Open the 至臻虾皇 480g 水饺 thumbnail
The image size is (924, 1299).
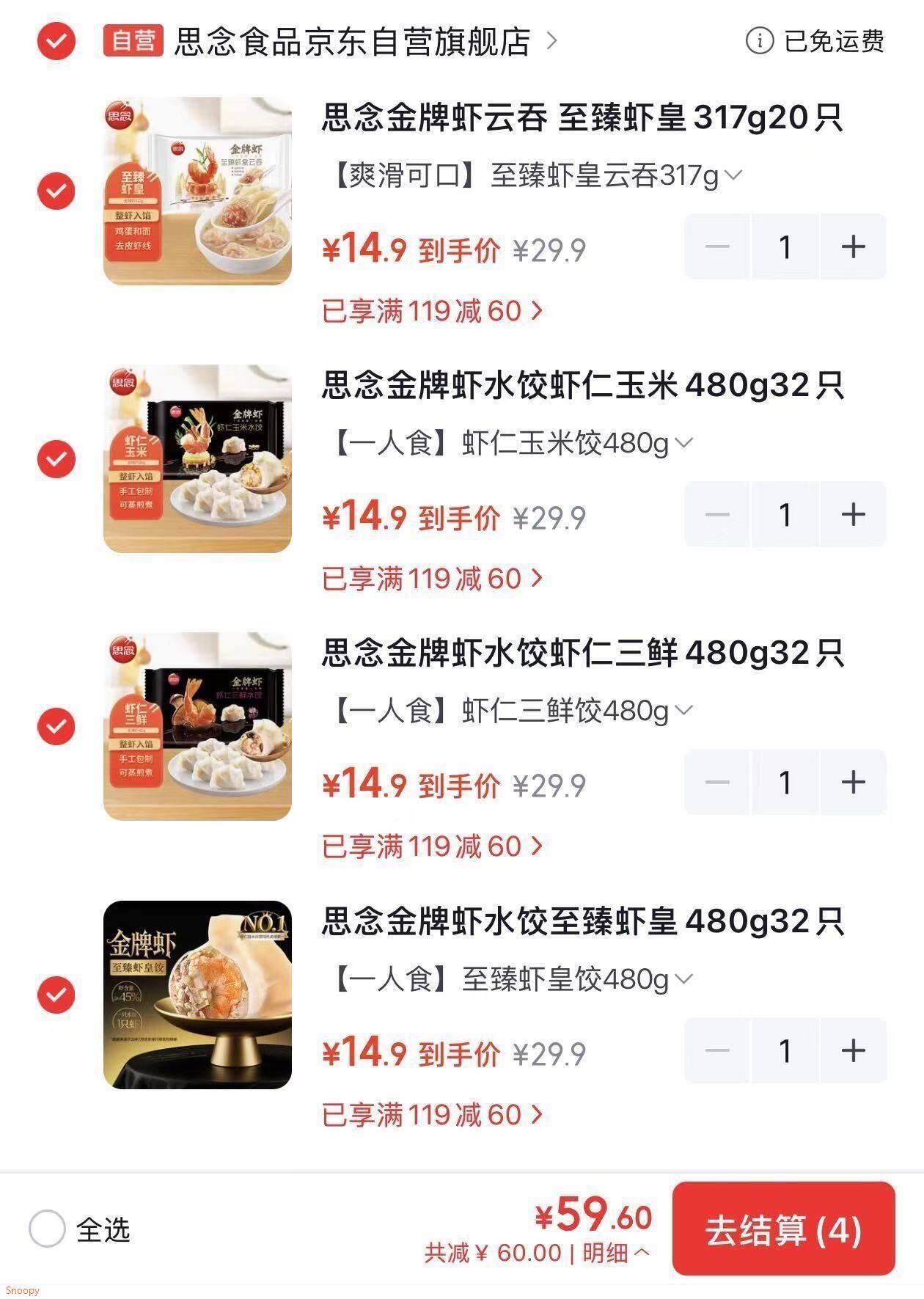197,995
